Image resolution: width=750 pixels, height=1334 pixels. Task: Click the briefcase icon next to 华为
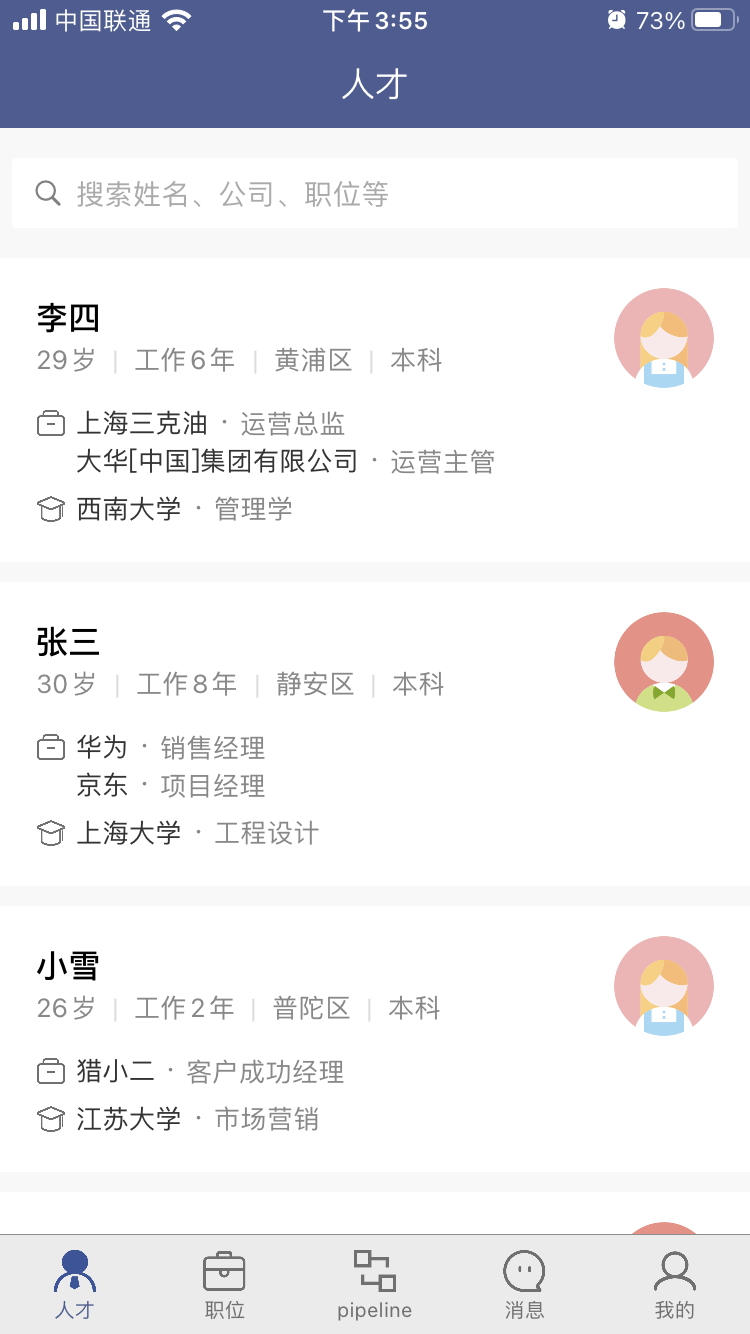51,747
